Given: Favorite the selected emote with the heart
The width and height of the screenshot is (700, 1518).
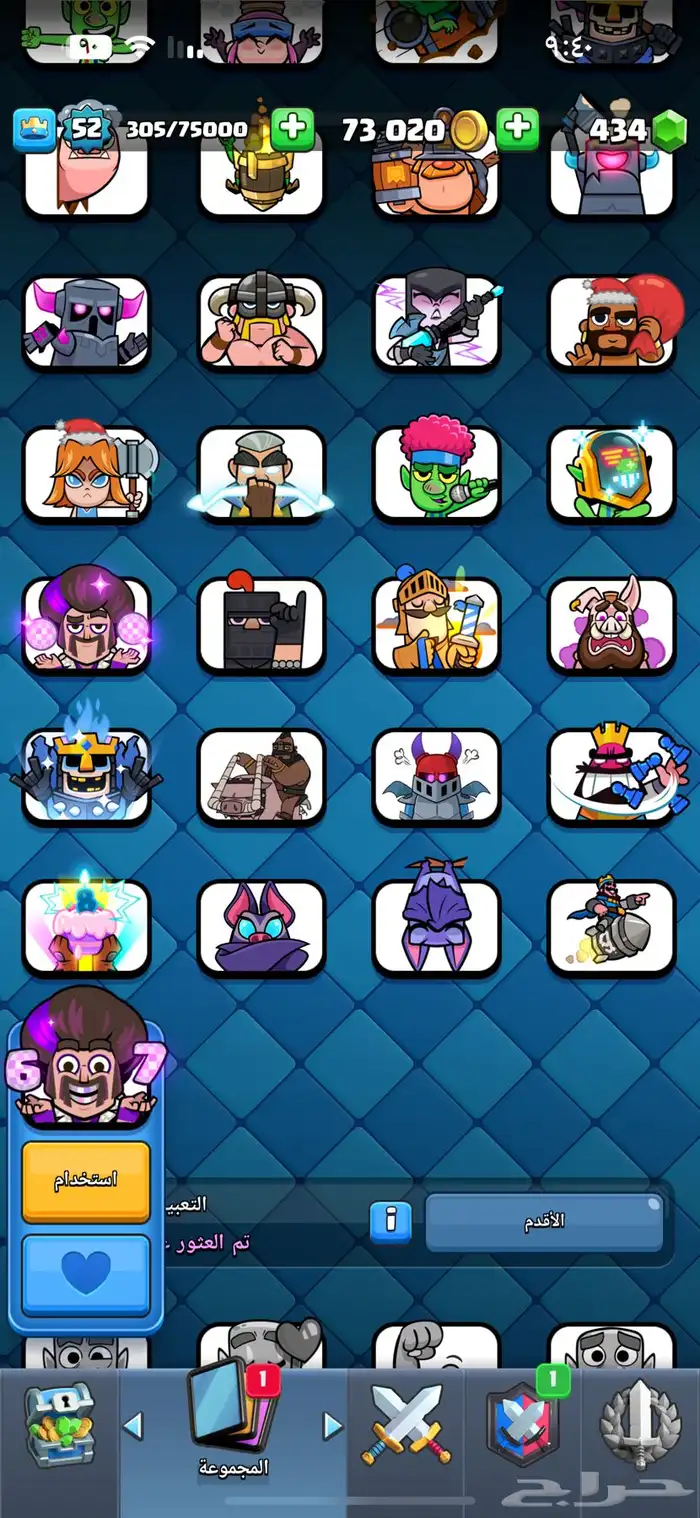Looking at the screenshot, I should point(86,1273).
